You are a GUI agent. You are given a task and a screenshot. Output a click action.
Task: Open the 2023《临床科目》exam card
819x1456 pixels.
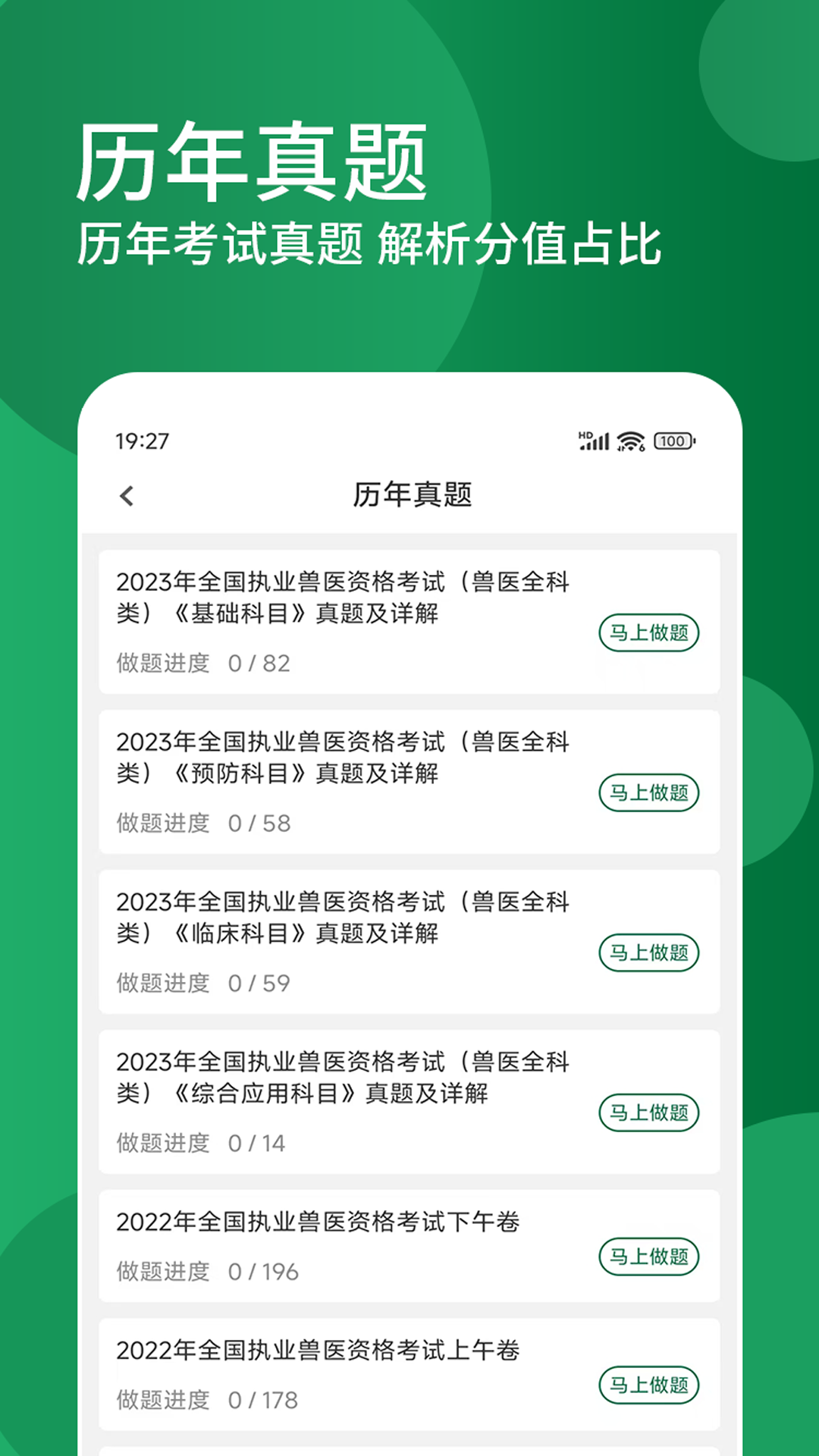(x=341, y=919)
